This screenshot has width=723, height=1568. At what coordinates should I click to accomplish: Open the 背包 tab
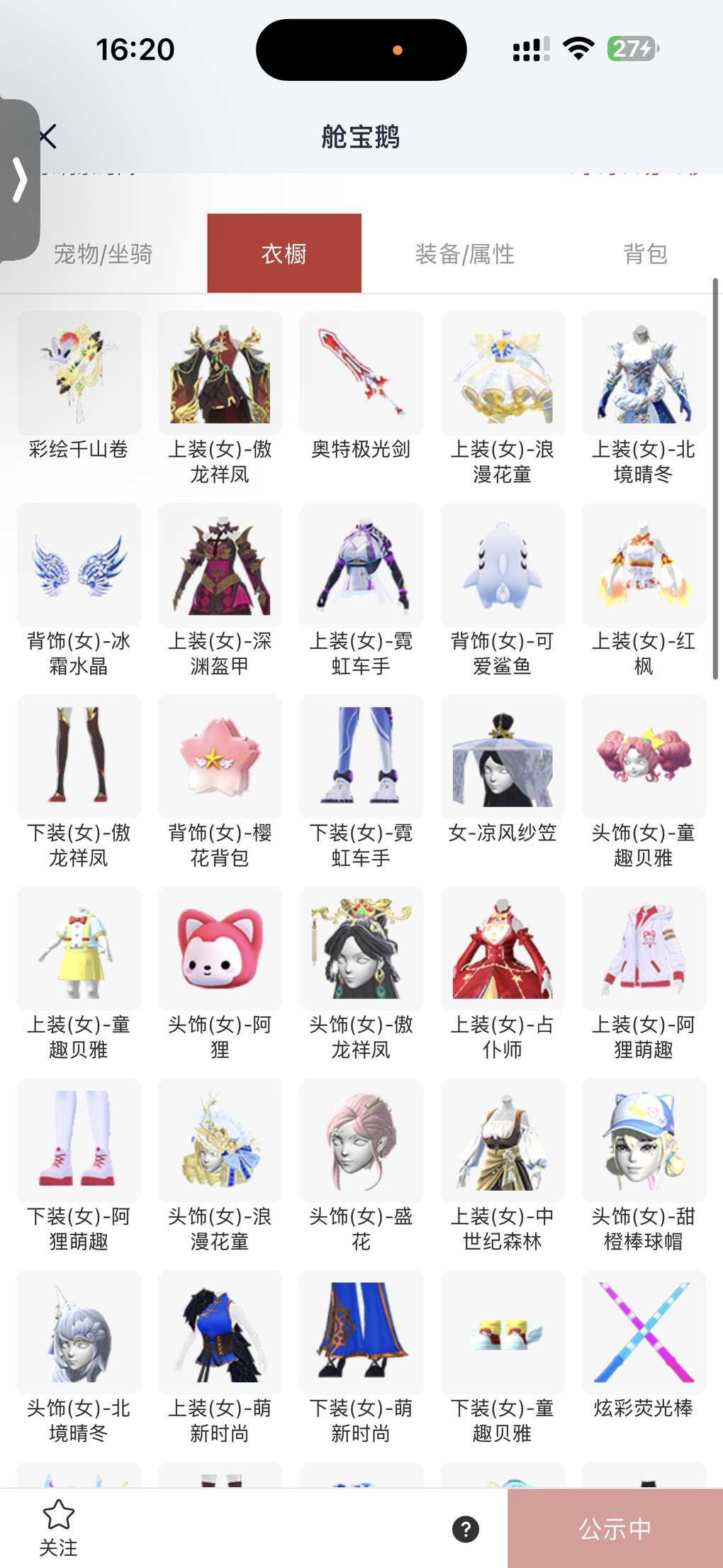click(645, 254)
